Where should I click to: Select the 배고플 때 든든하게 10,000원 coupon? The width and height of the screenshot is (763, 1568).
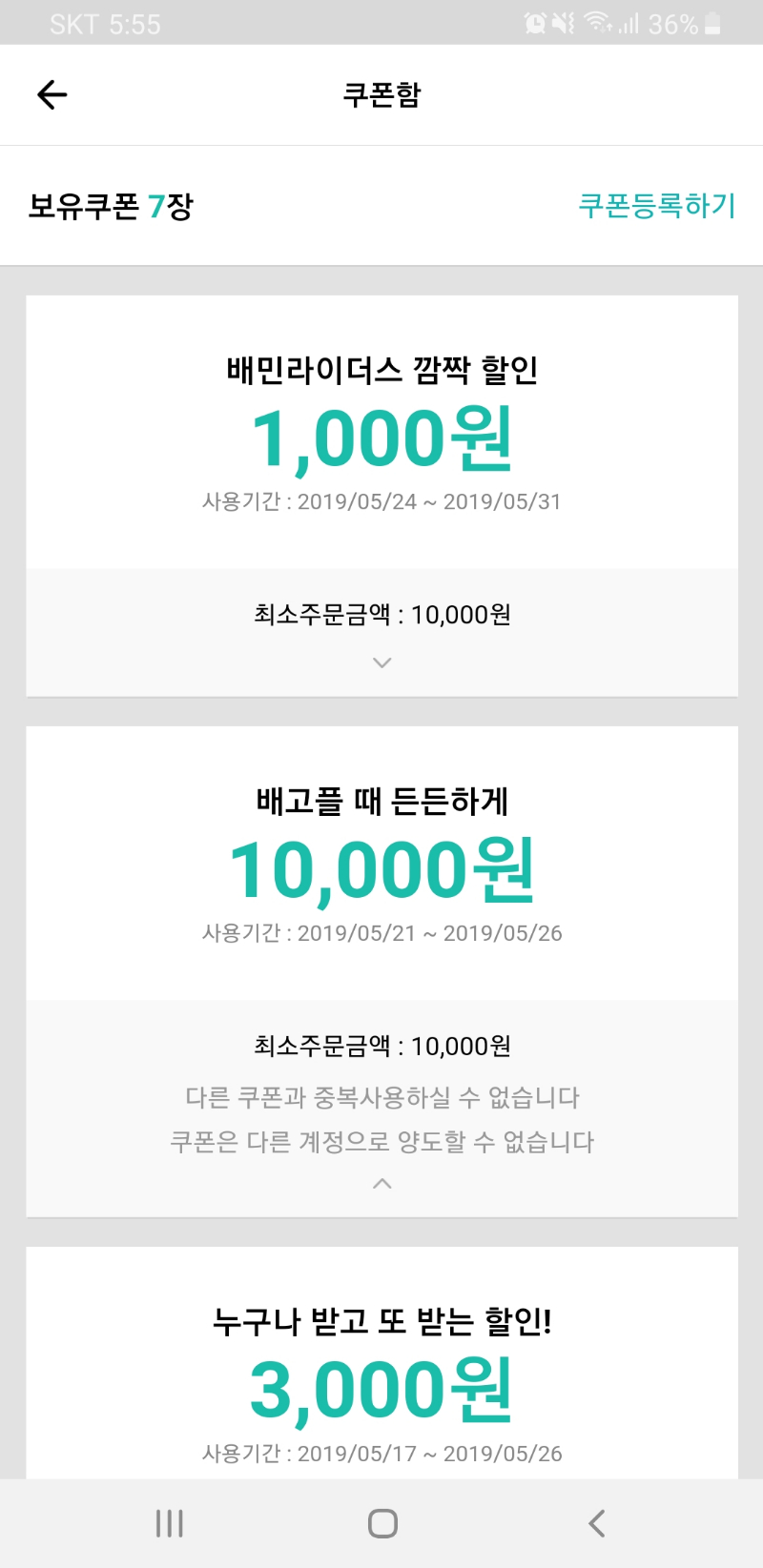click(x=381, y=864)
